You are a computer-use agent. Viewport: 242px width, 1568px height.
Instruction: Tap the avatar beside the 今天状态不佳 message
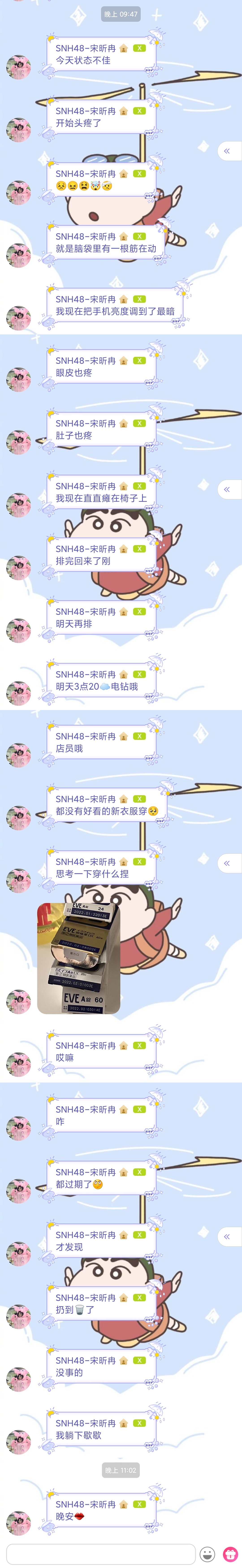pos(18,67)
